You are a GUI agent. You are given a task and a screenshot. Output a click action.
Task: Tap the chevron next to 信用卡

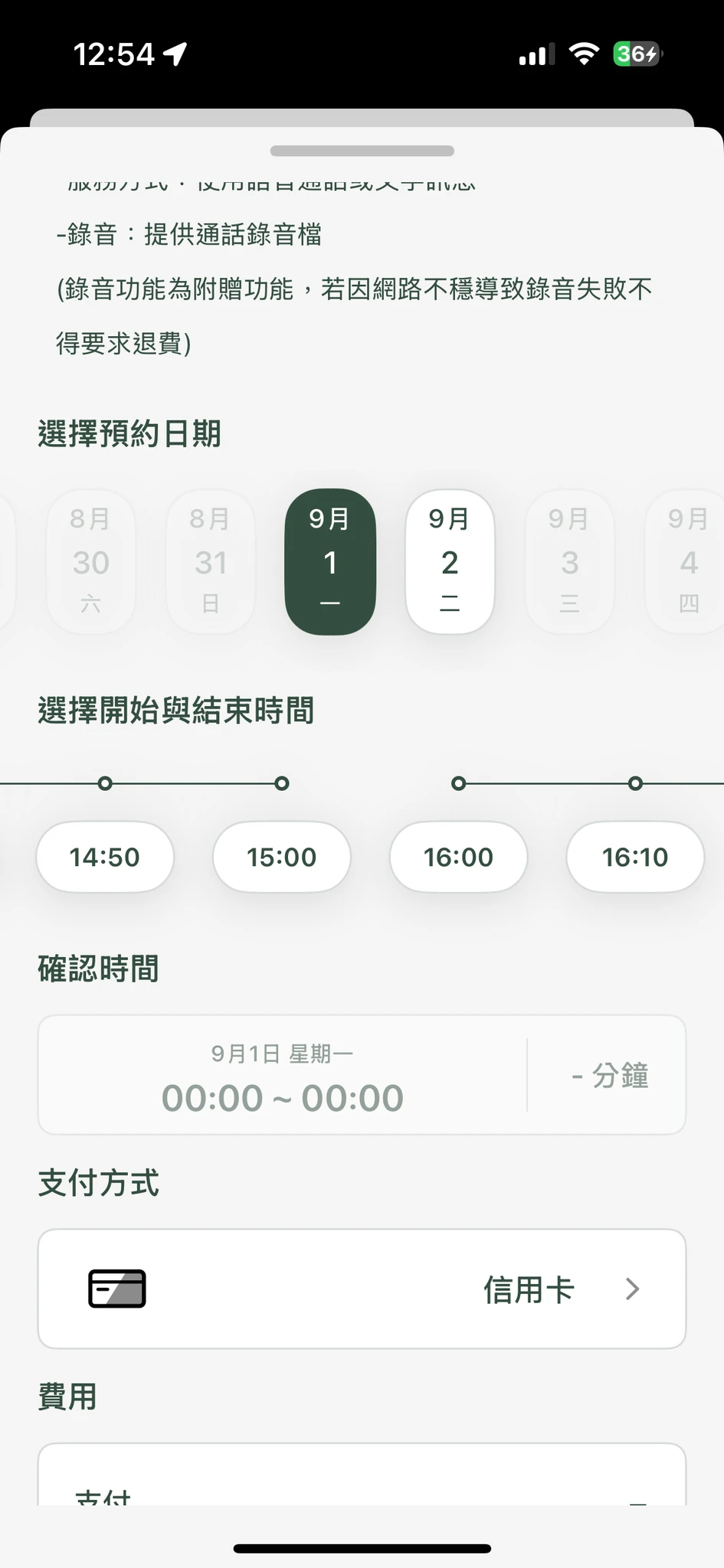click(632, 1288)
